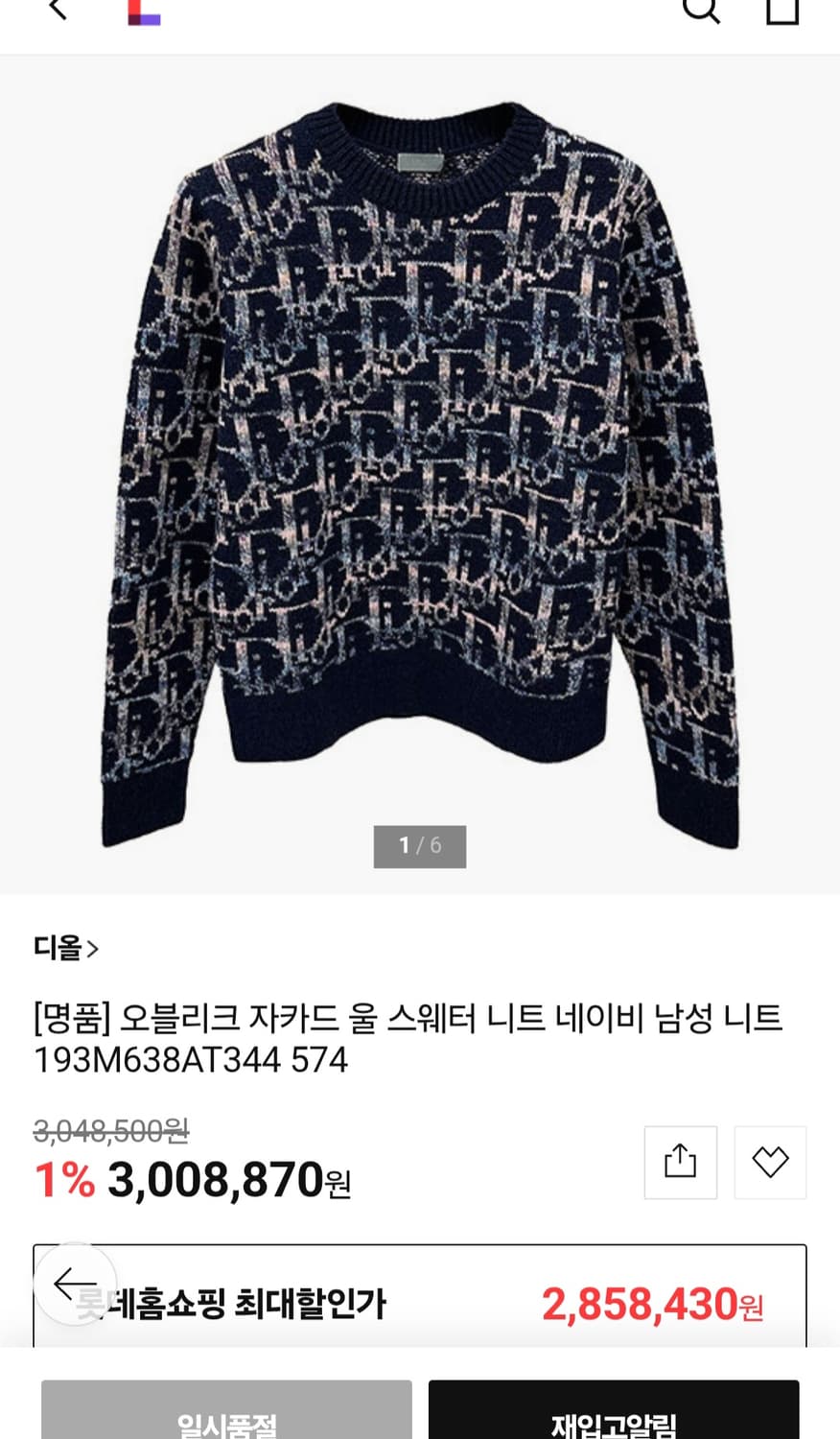Open the share icon next to price
Screen dimensions: 840x1439
coord(680,1161)
